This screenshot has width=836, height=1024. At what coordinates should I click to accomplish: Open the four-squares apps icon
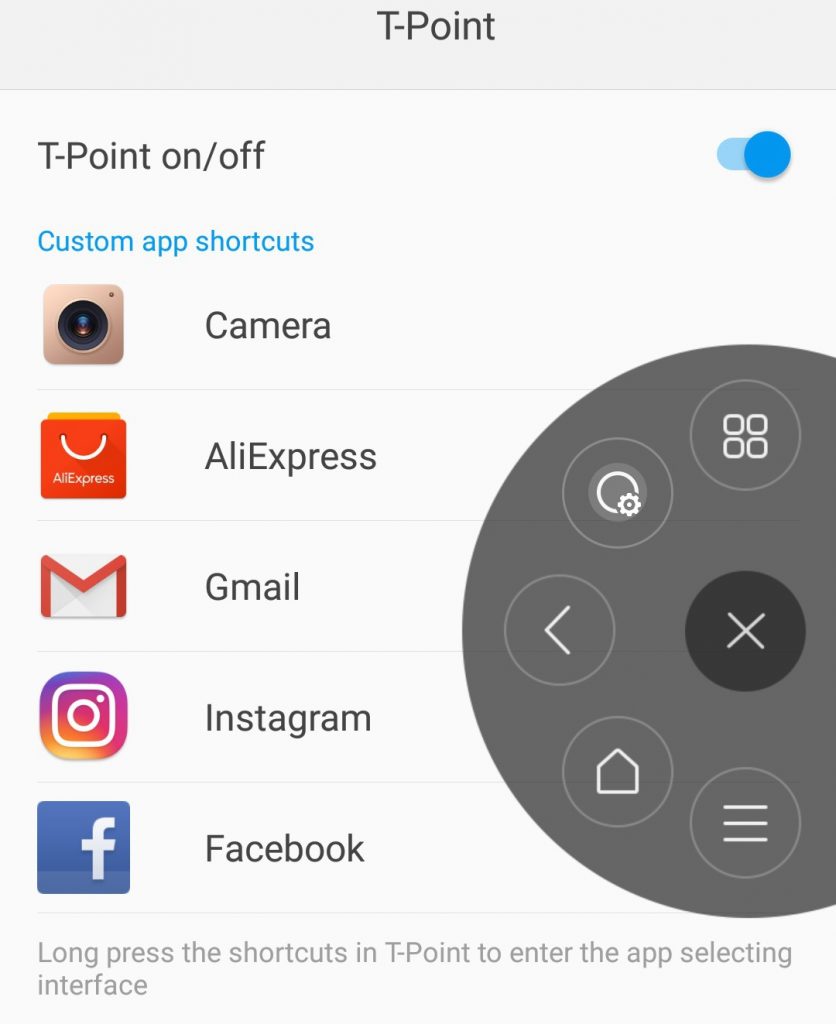pos(745,435)
